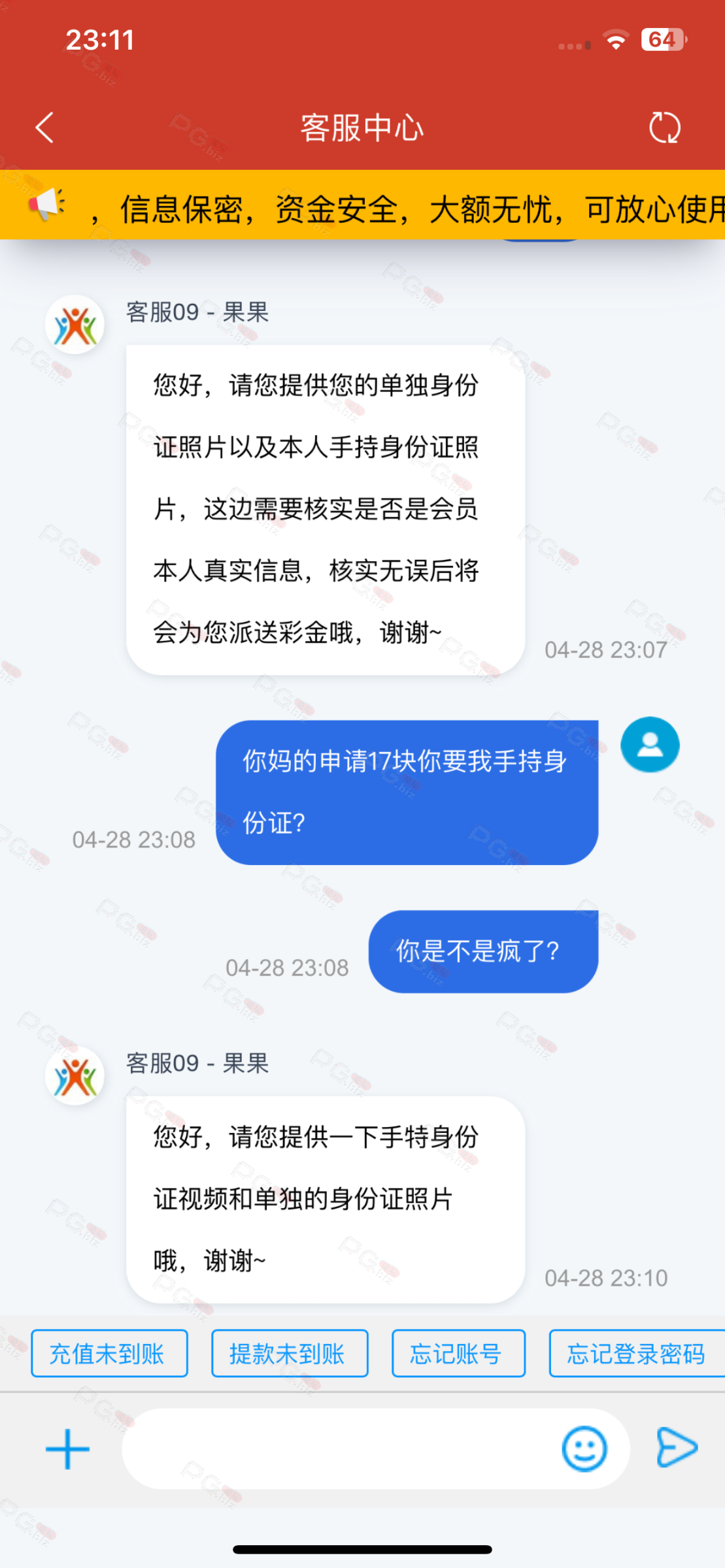725x1568 pixels.
Task: Open the plus attachment menu
Action: pos(67,1448)
